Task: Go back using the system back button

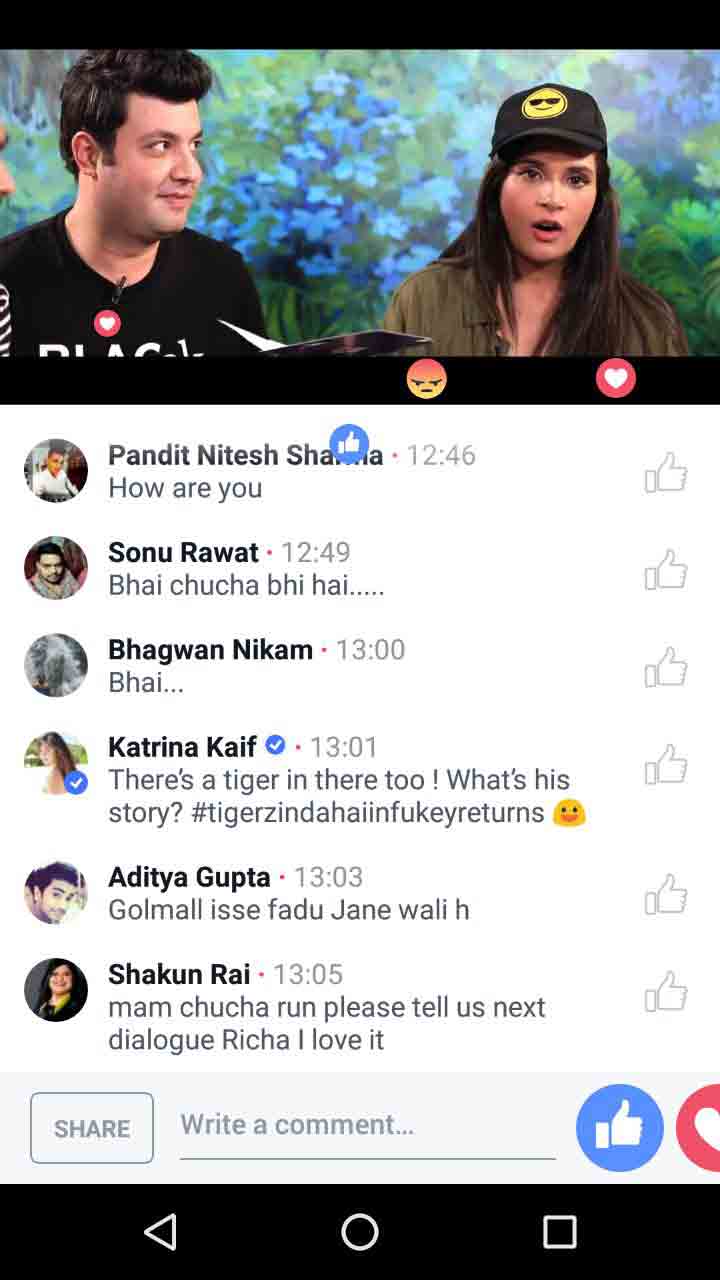Action: point(161,1232)
